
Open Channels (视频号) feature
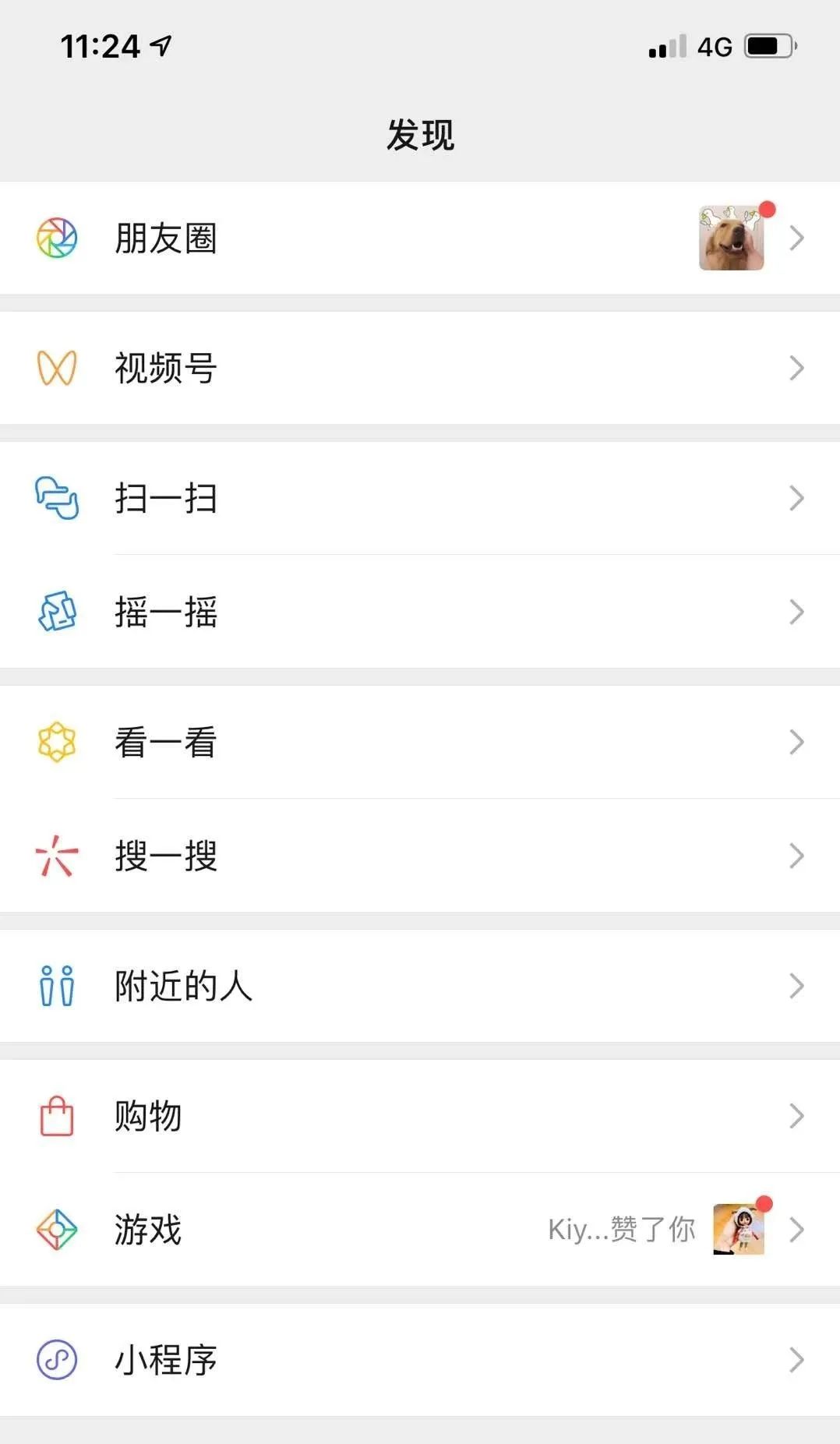[164, 367]
